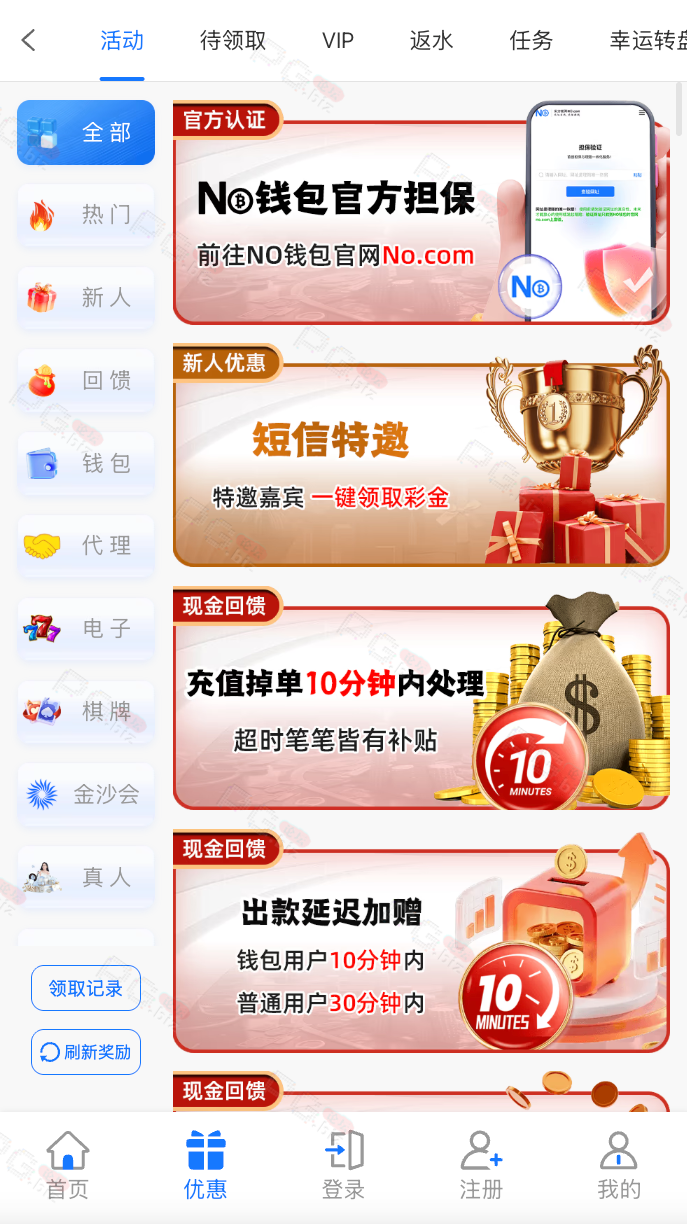Viewport: 687px width, 1224px height.
Task: Tap the 刷新奖励 refresh button
Action: [86, 1052]
